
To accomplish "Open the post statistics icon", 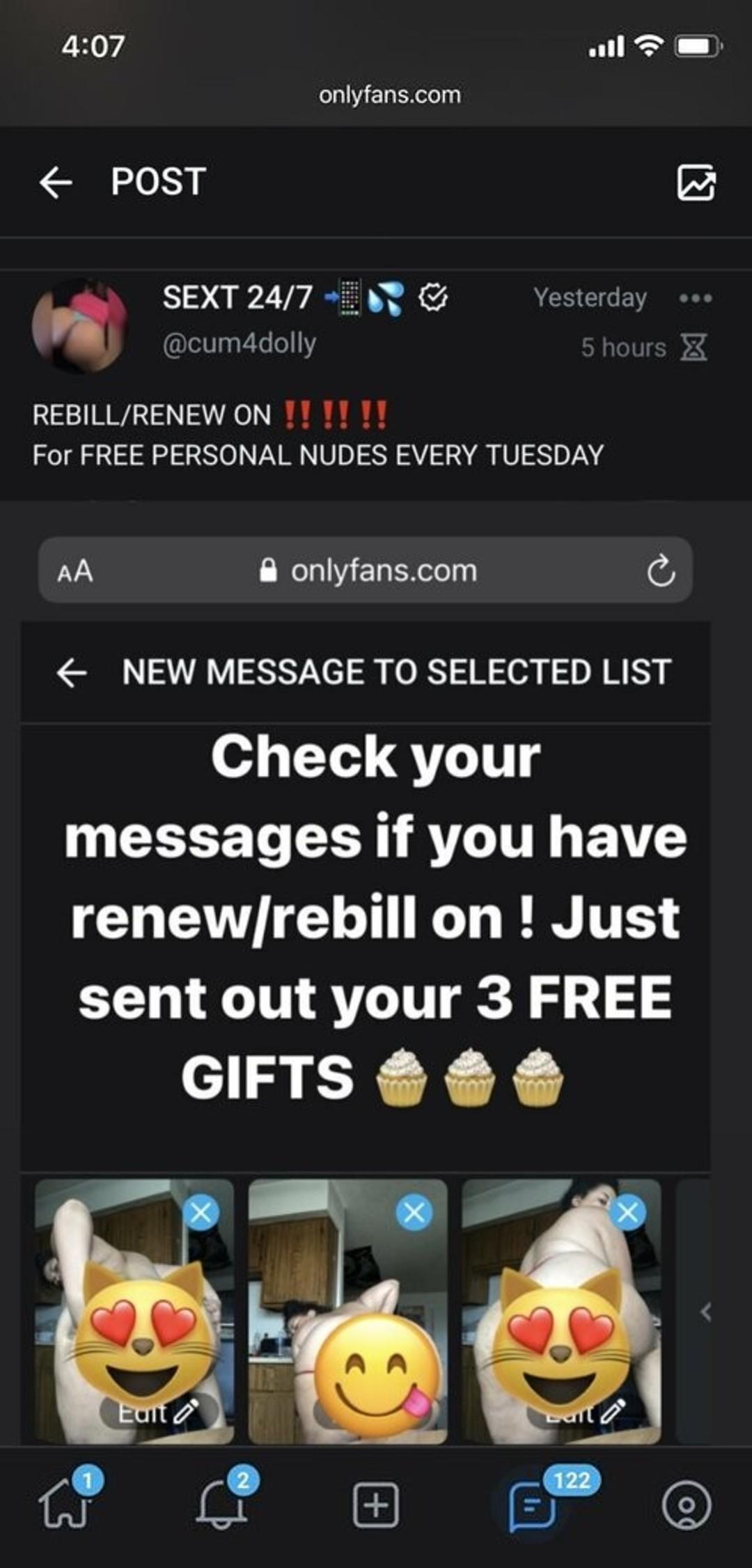I will (696, 183).
